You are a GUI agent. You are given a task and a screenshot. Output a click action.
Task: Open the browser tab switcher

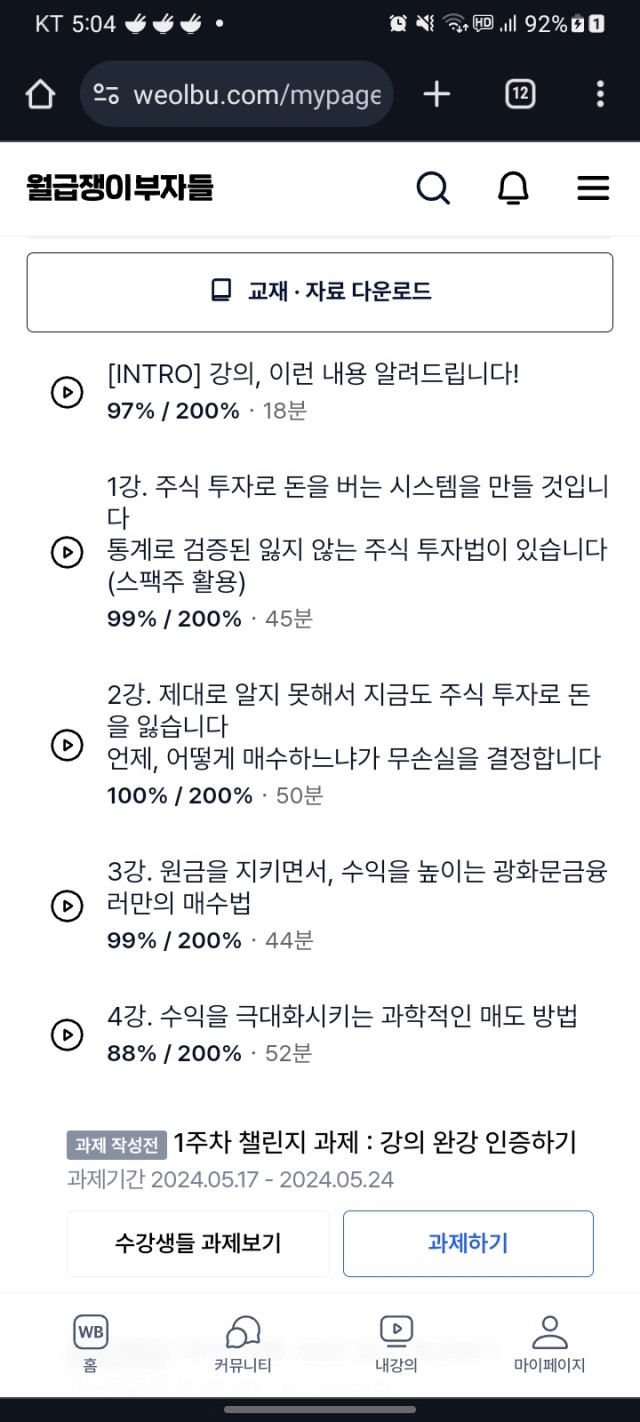520,95
